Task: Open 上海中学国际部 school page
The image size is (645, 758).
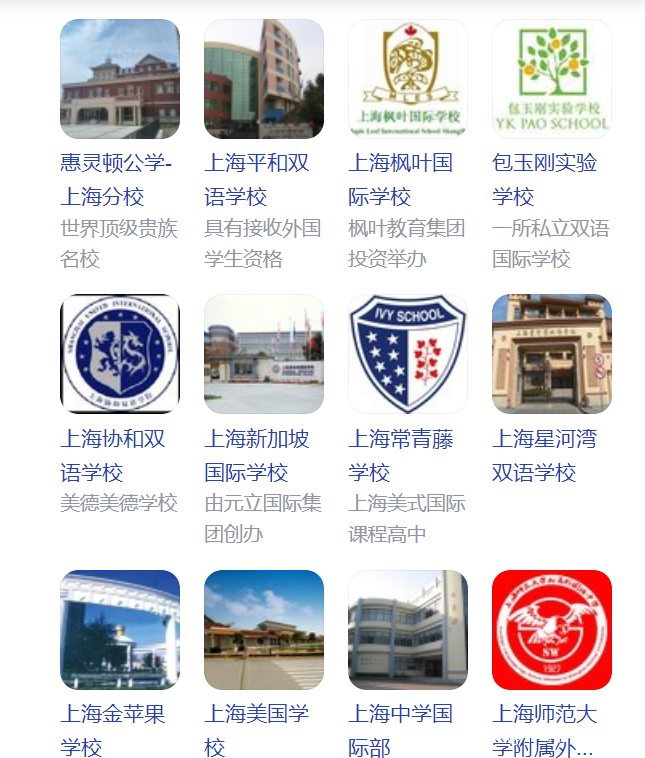Action: (x=408, y=630)
